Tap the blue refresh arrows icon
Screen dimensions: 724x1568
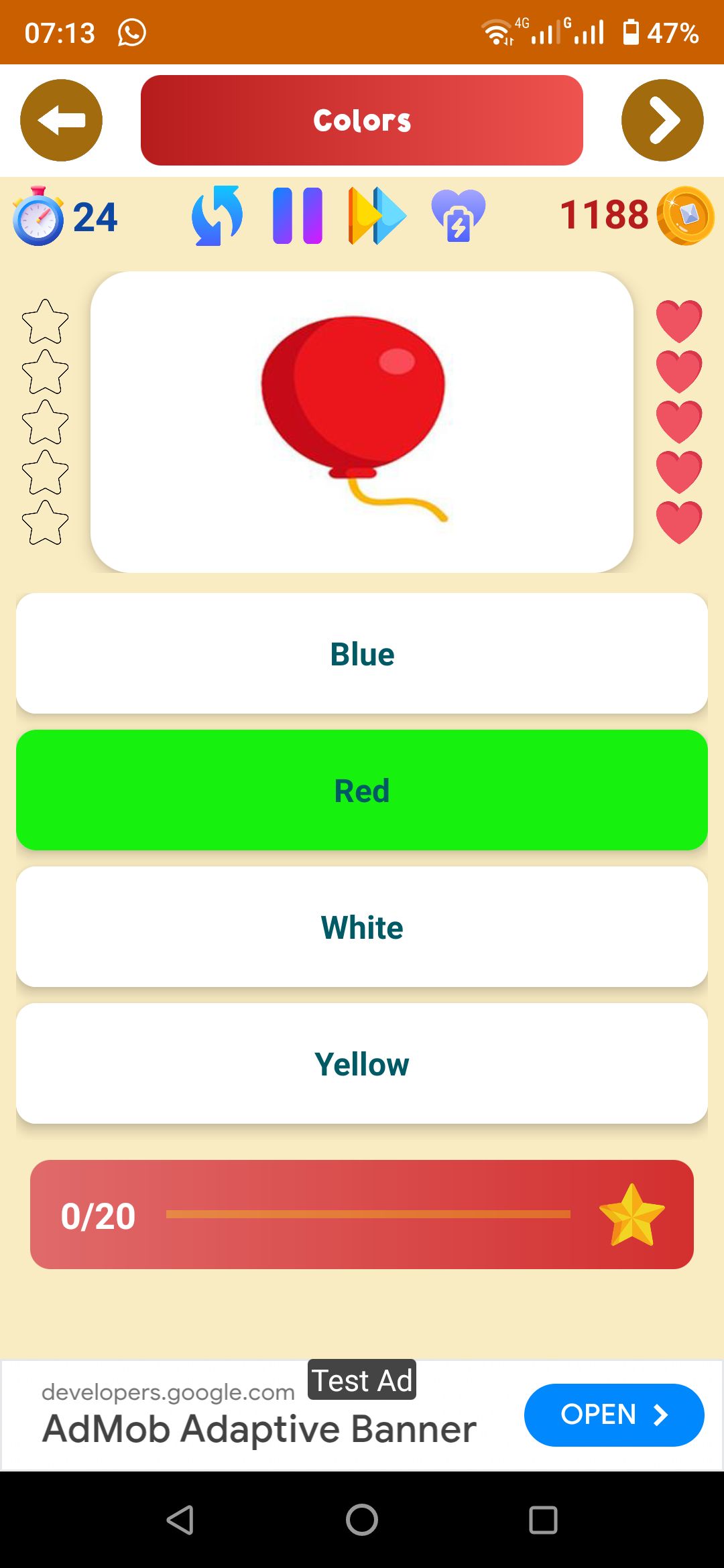coord(217,216)
